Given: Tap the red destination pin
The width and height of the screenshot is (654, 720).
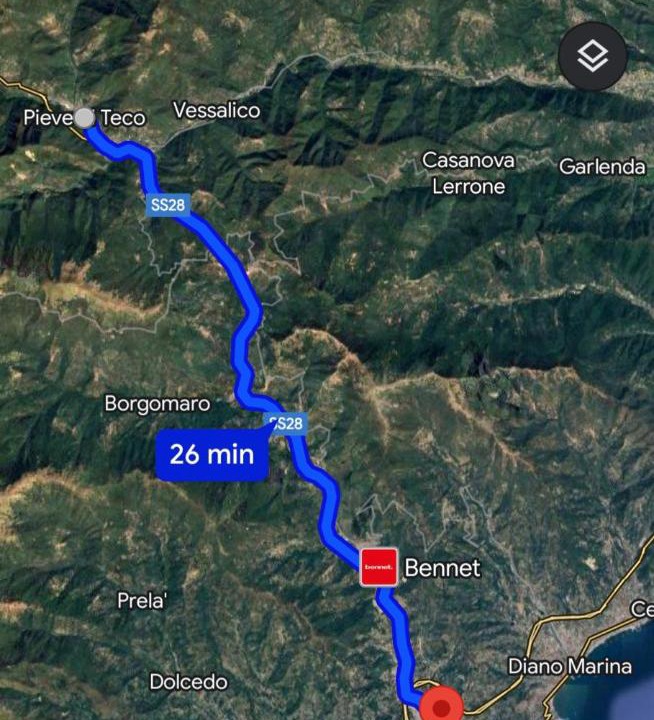Looking at the screenshot, I should (x=440, y=706).
